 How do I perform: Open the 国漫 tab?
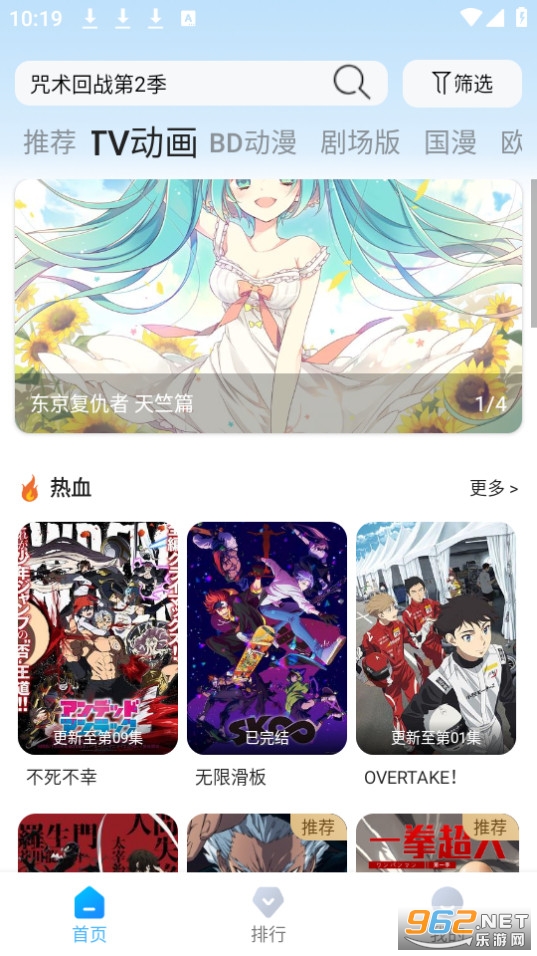pyautogui.click(x=450, y=143)
